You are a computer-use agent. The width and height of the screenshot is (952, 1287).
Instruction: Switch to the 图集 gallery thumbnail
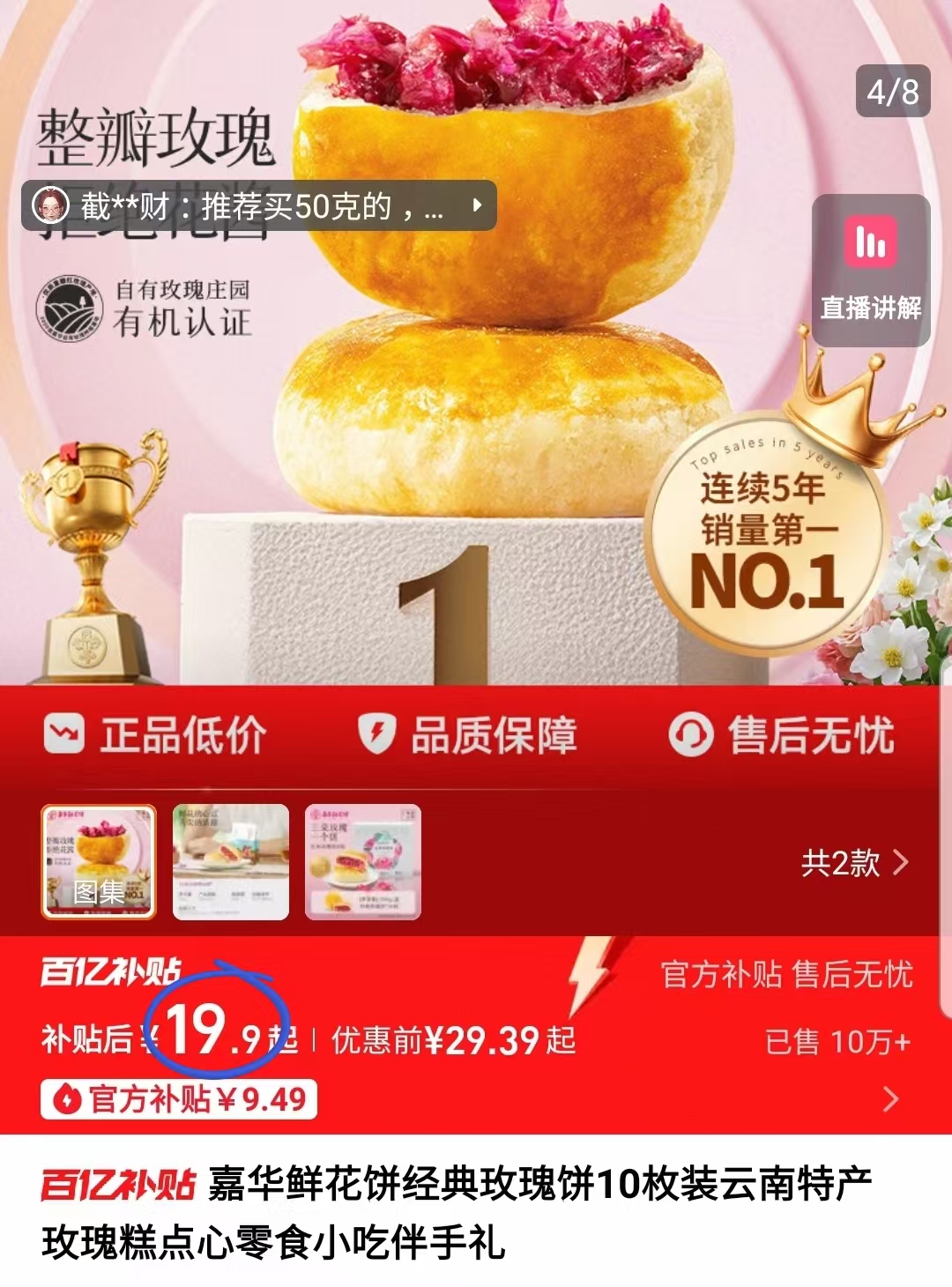point(99,860)
